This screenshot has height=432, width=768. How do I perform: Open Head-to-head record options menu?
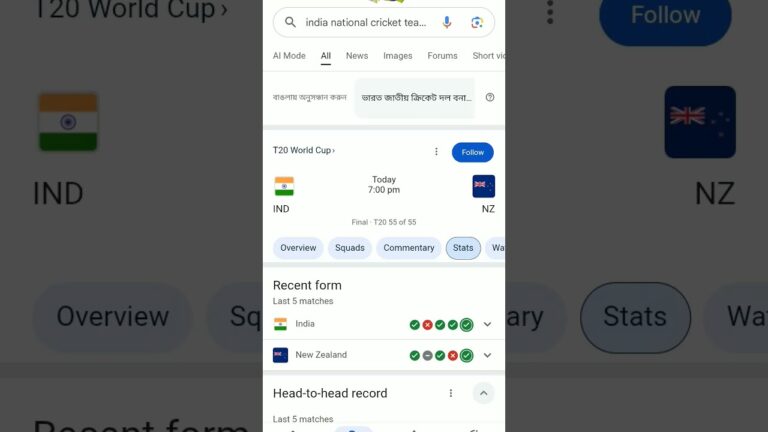[451, 393]
